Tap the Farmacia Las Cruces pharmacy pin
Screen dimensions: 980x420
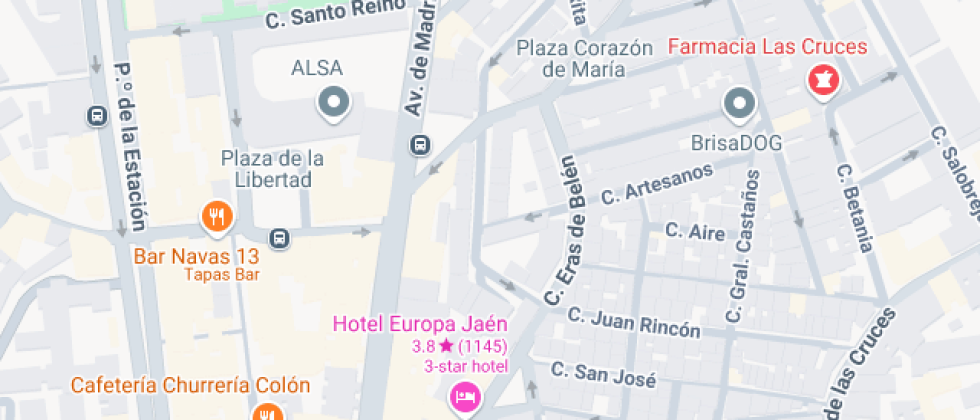click(x=823, y=80)
